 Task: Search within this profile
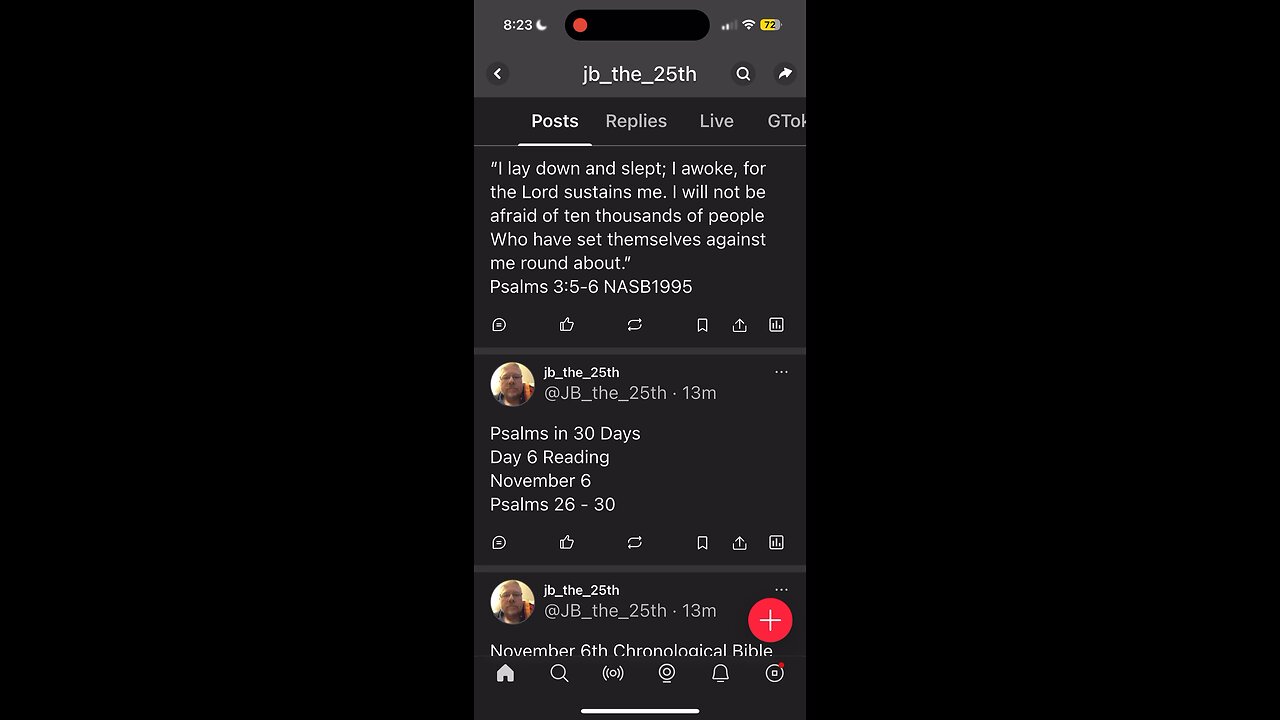(x=743, y=73)
